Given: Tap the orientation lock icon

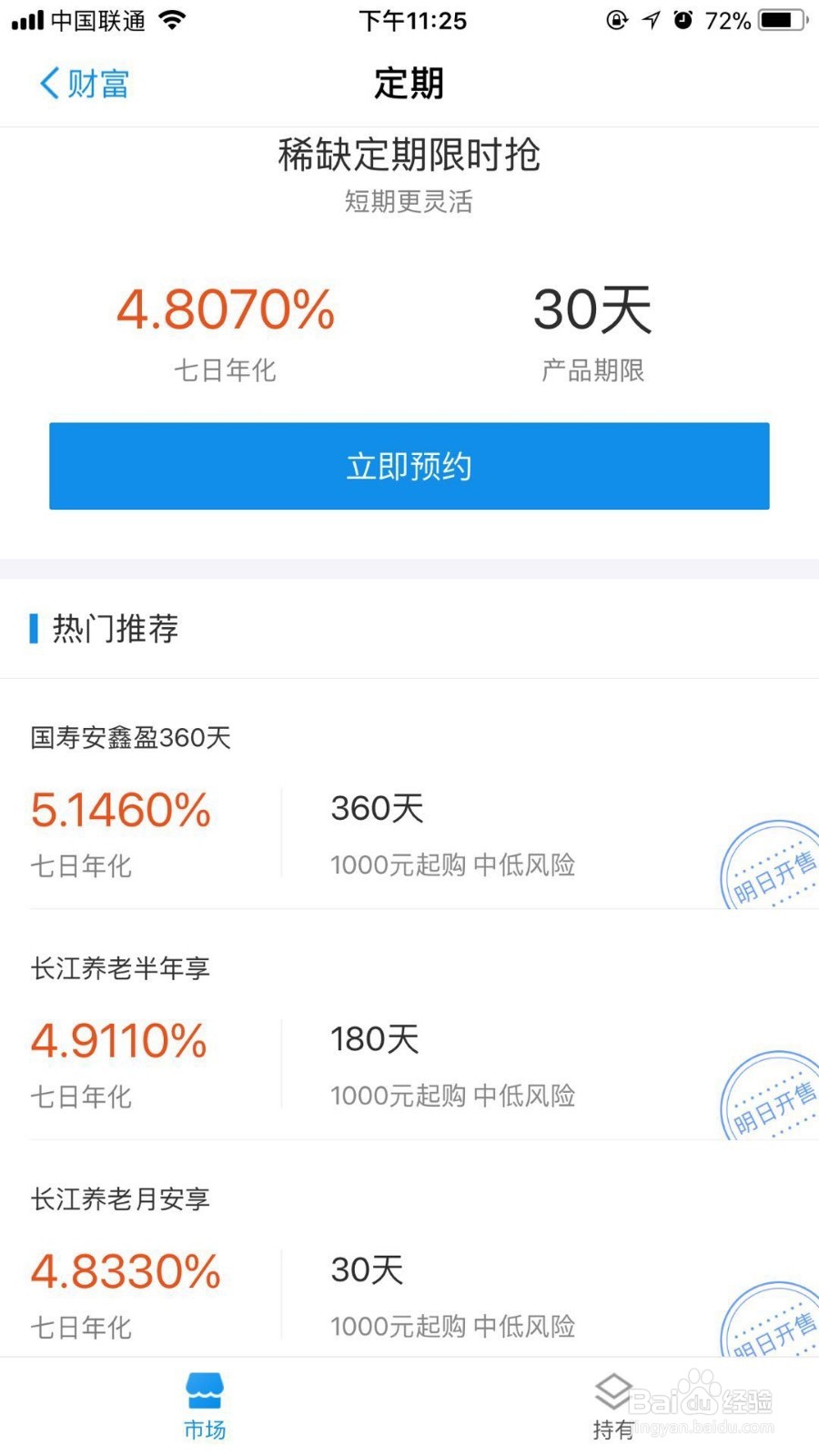Looking at the screenshot, I should [x=617, y=20].
